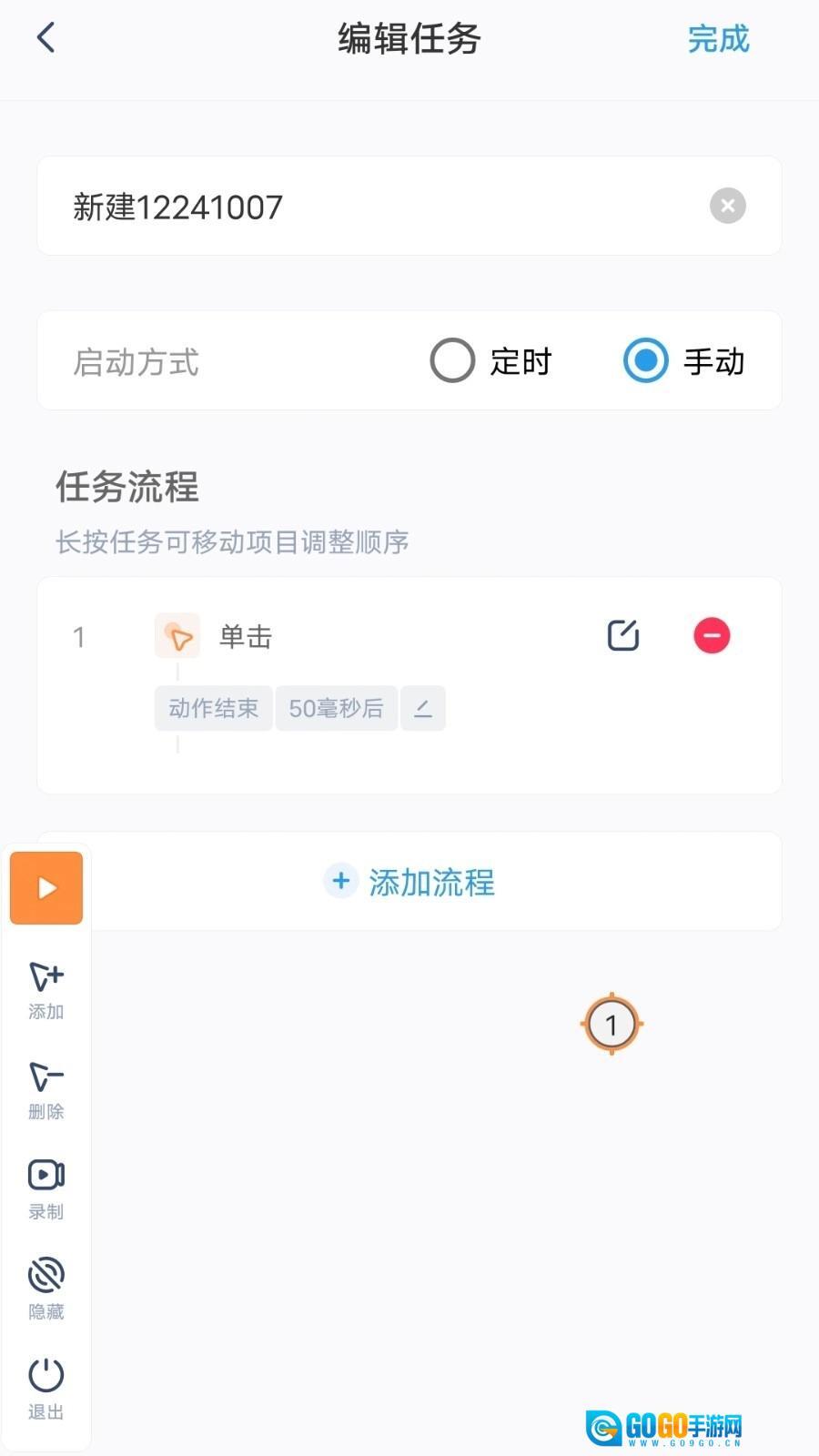Screen dimensions: 819x1456
Task: Edit the 50毫秒后 delay setting
Action: click(422, 709)
